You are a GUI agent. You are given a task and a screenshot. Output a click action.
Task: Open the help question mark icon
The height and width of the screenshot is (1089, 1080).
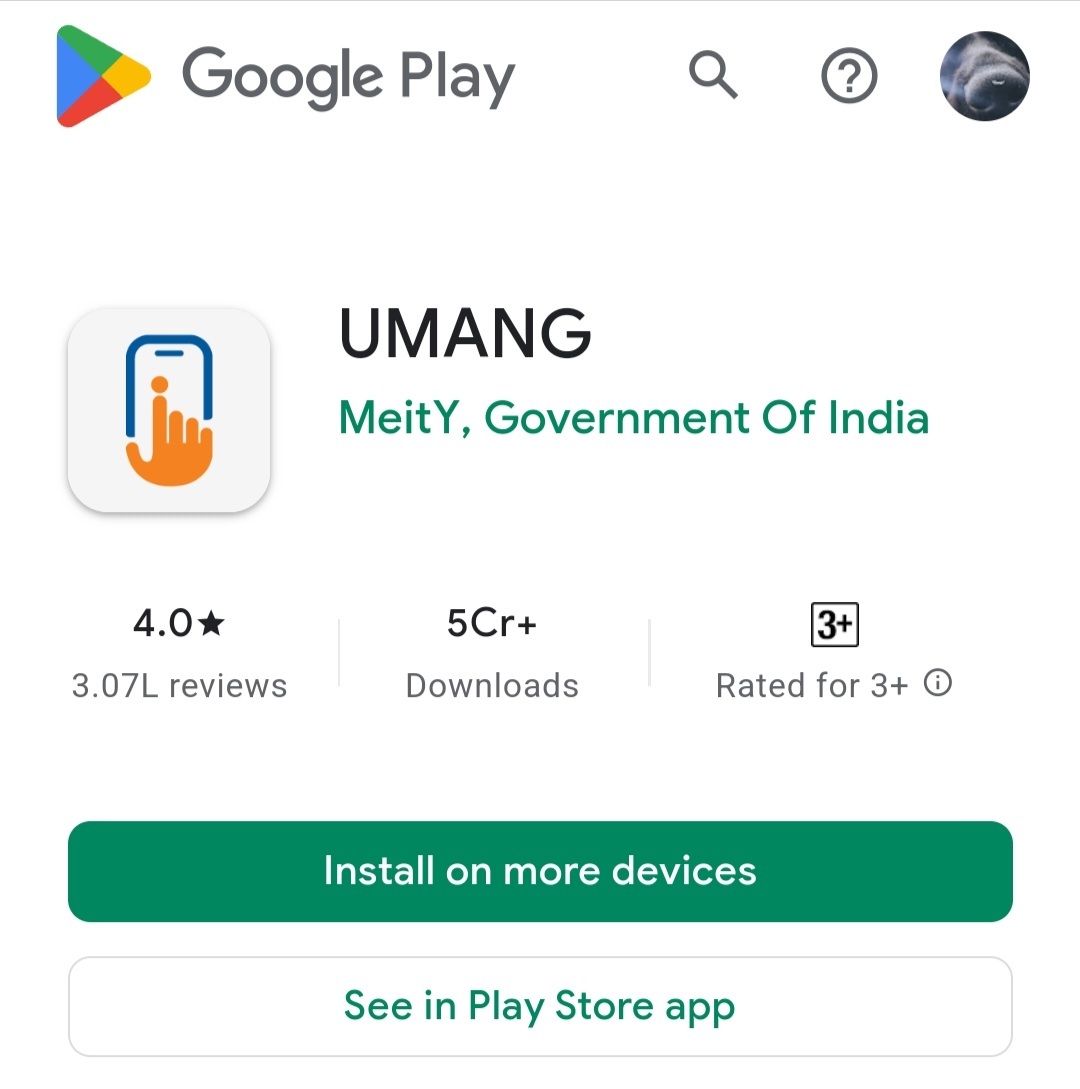pyautogui.click(x=849, y=76)
